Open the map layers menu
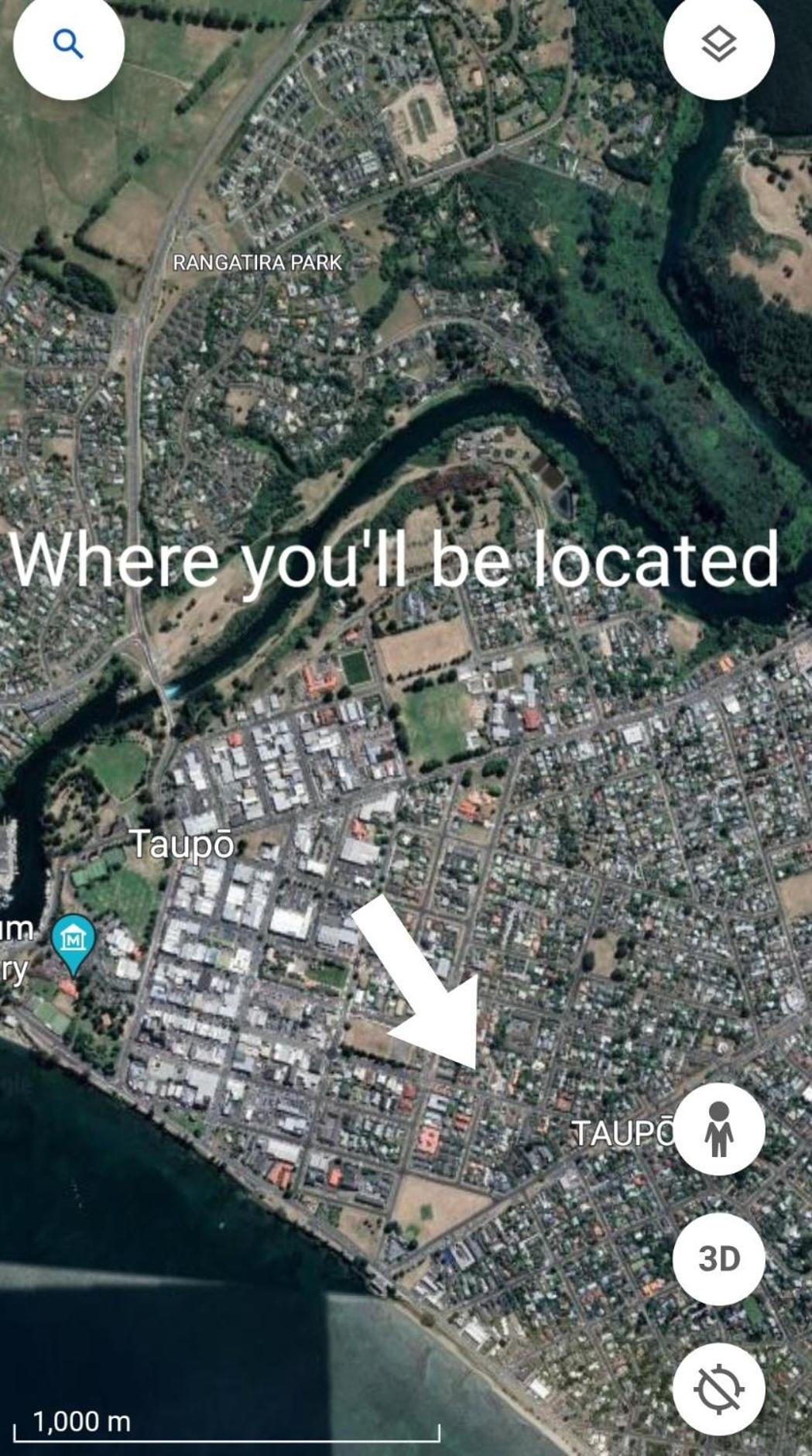 pos(718,44)
